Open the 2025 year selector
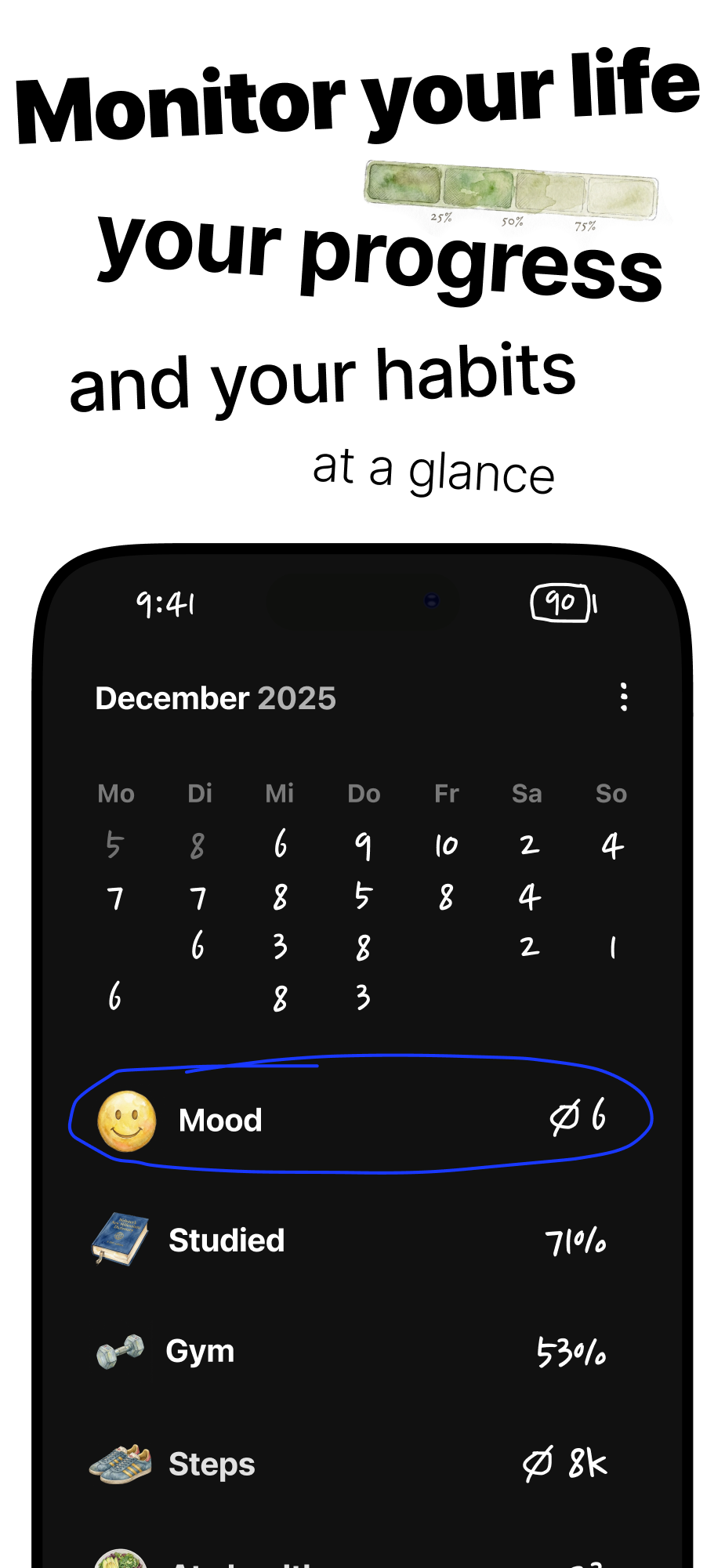 tap(296, 698)
